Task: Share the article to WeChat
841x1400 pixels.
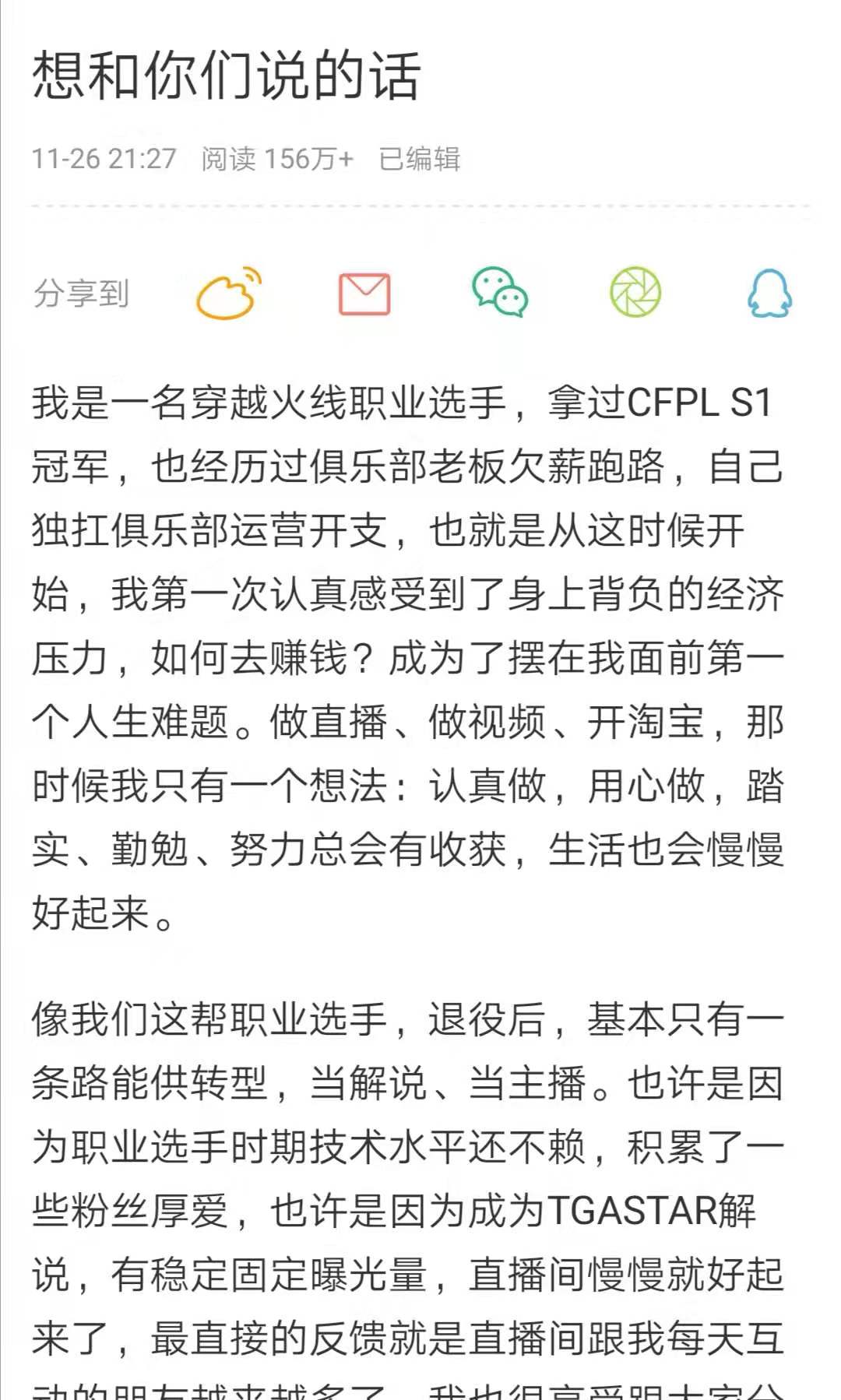Action: (500, 293)
